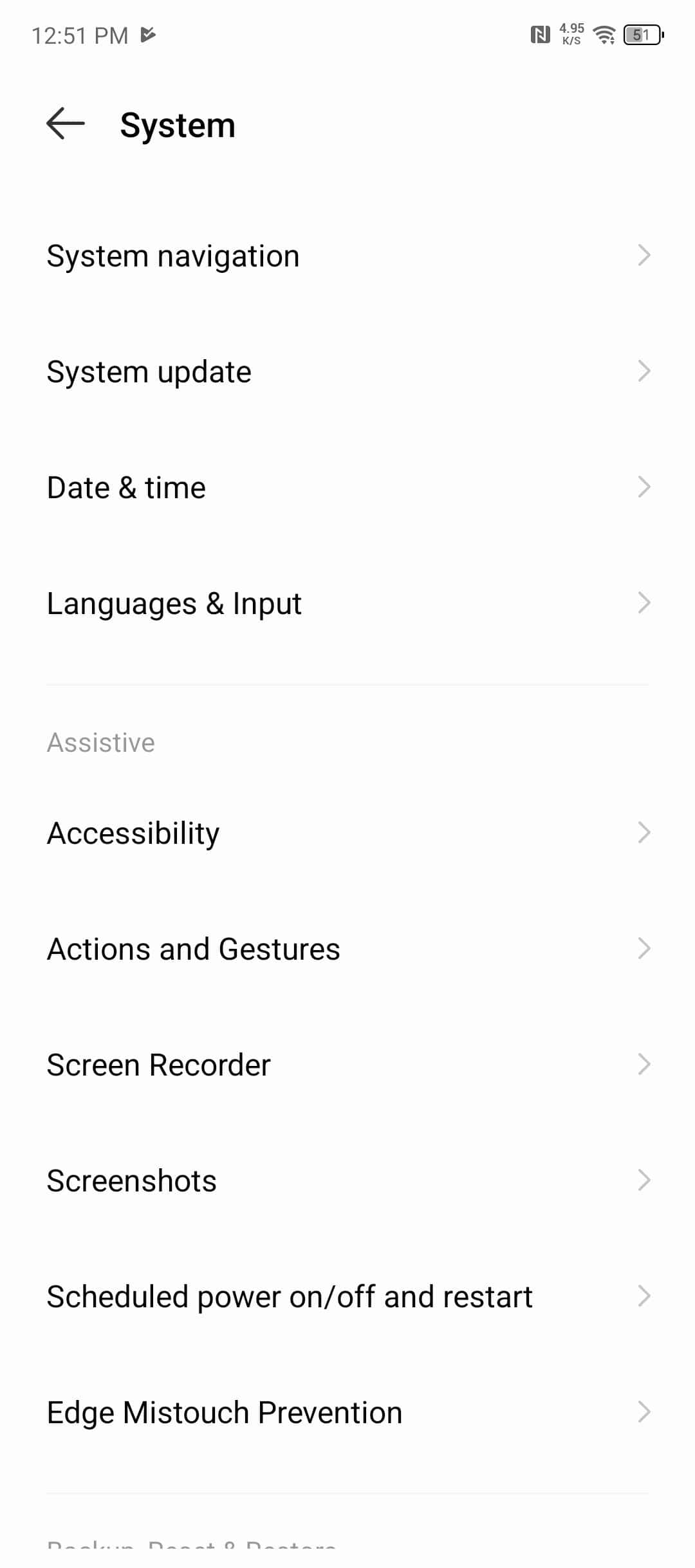Open Accessibility settings
This screenshot has width=695, height=1568.
coord(347,833)
